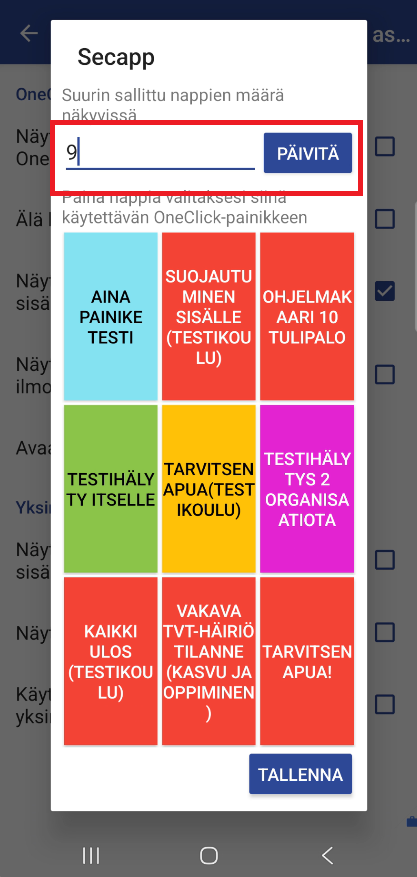Pick the green TESTIHÄLYTY ITSELLE tile
The image size is (417, 877).
[x=111, y=489]
